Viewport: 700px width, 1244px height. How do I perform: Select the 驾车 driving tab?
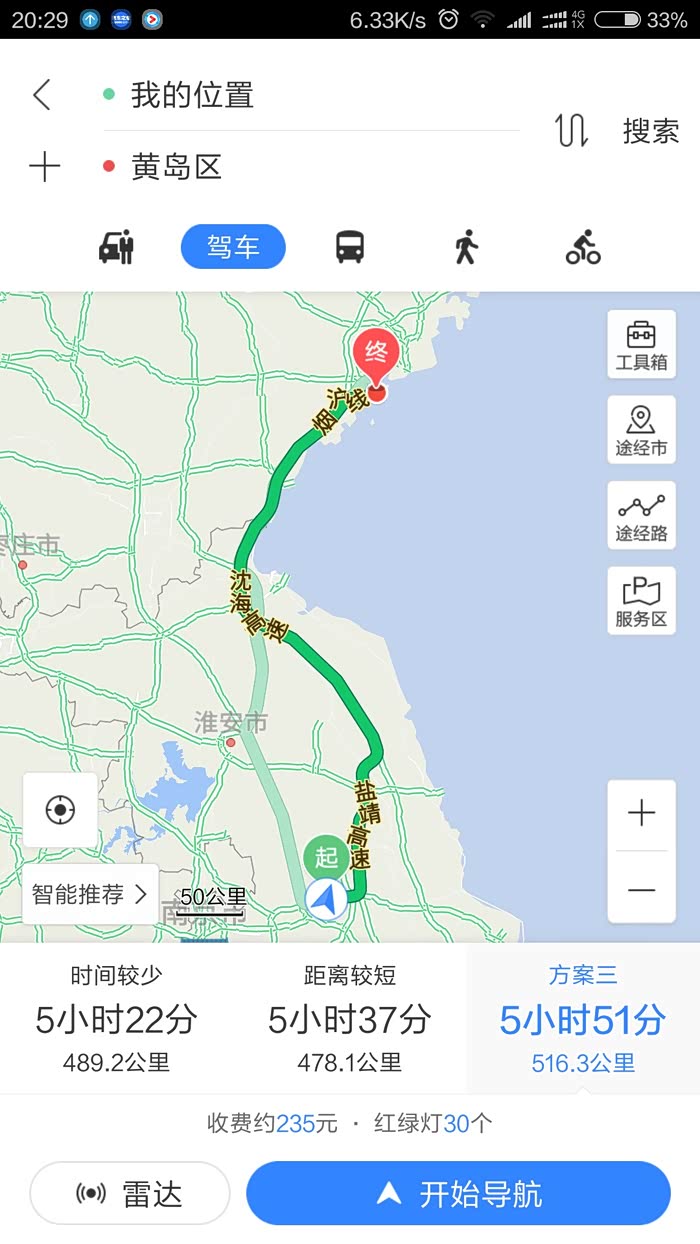click(x=233, y=246)
